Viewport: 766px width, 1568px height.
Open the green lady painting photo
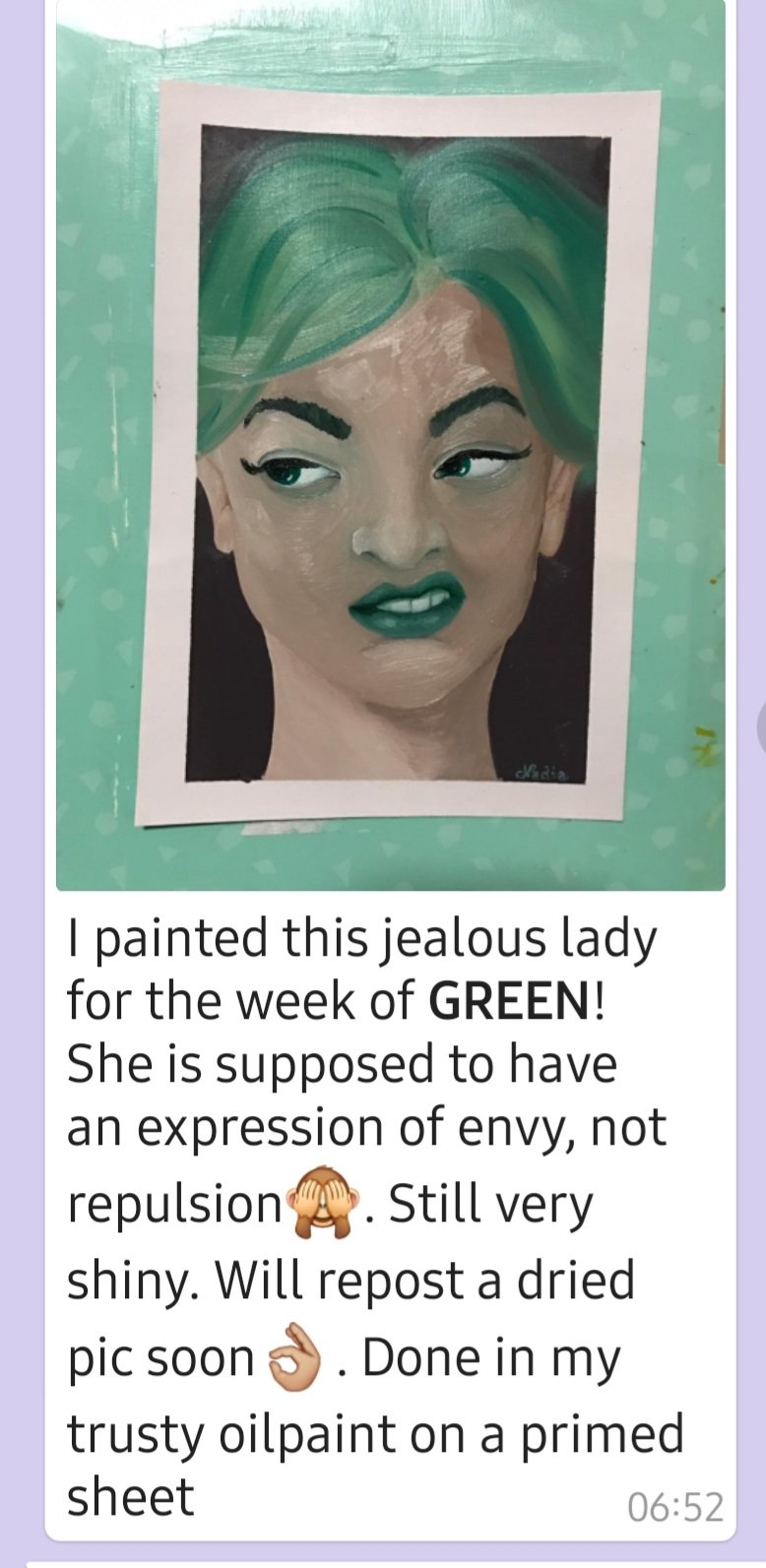coord(391,445)
